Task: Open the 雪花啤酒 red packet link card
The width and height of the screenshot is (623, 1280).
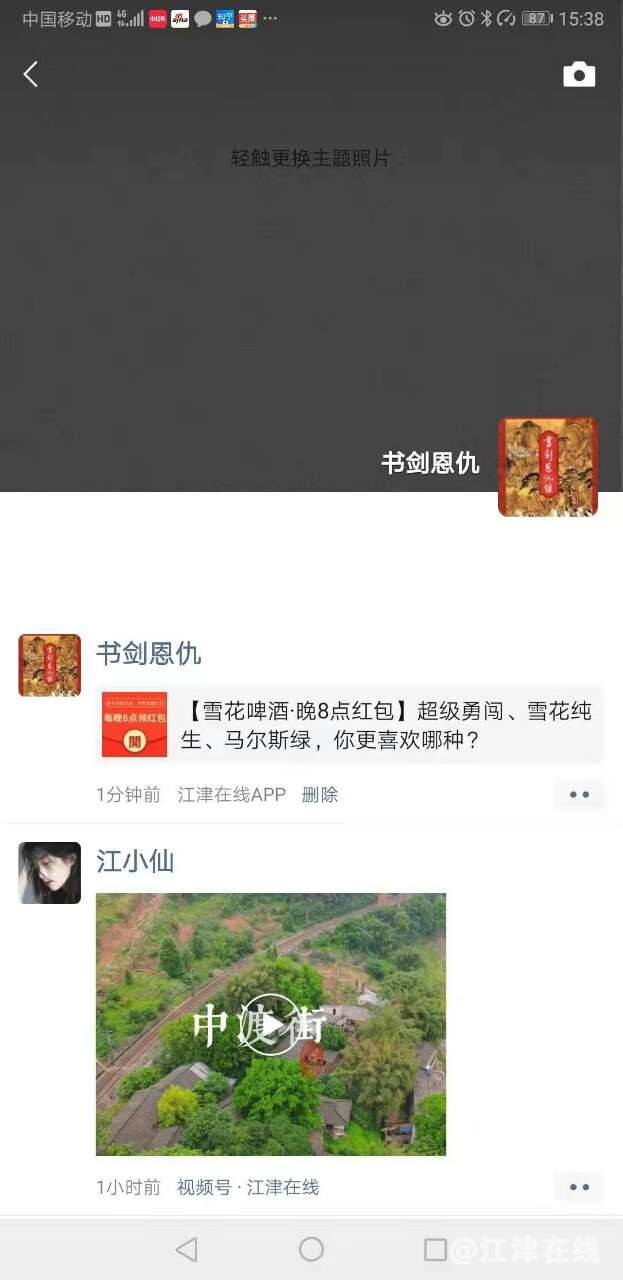Action: point(350,725)
